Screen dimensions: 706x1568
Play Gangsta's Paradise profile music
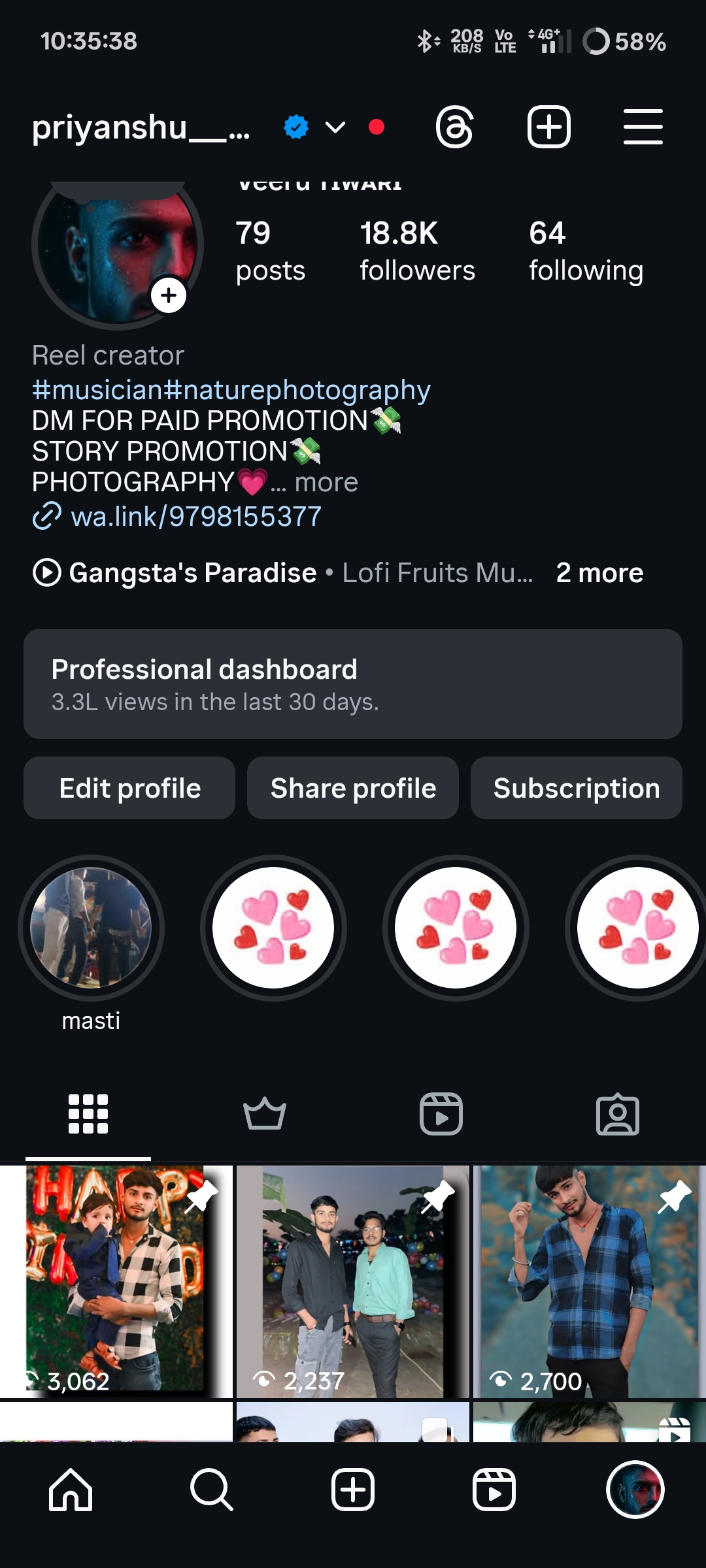47,573
